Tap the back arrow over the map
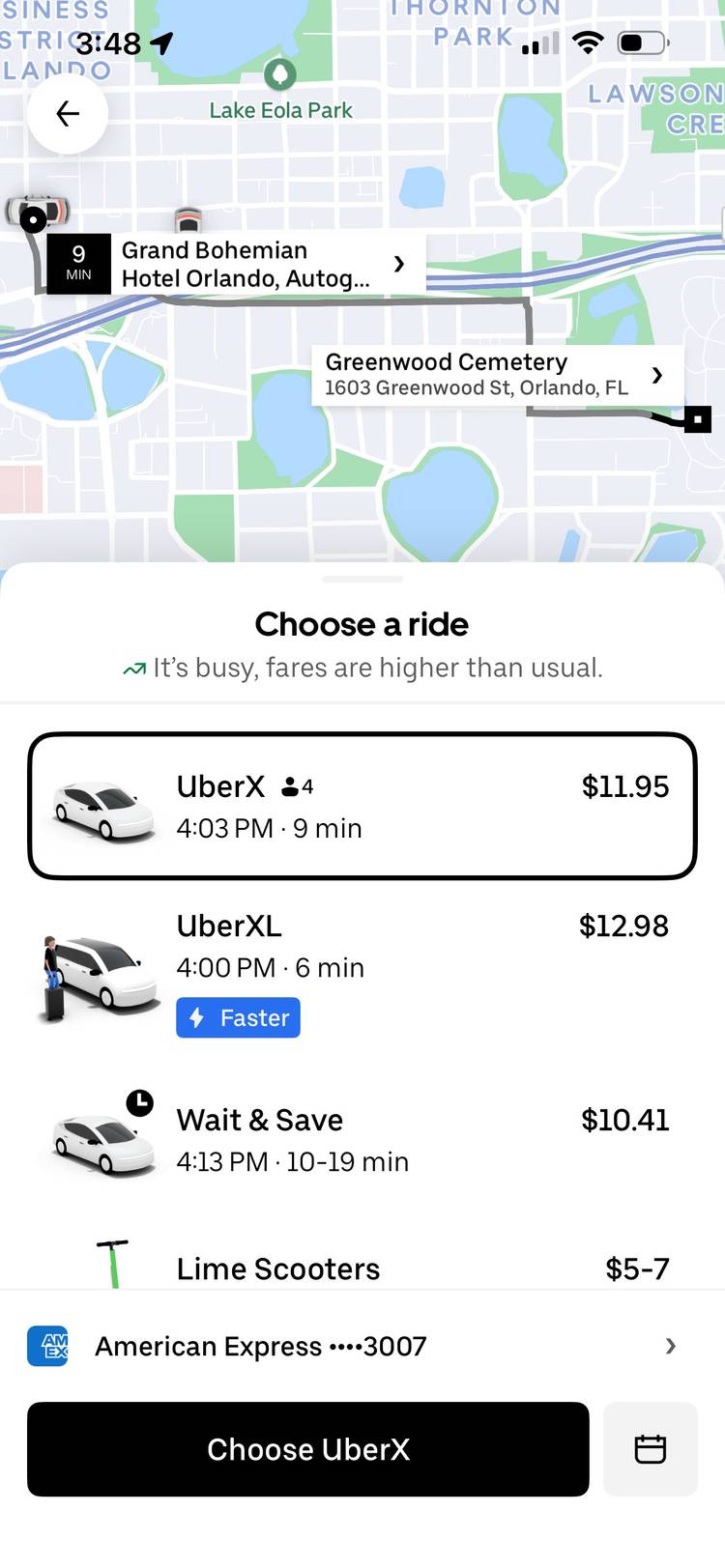Viewport: 725px width, 1568px height. (x=68, y=113)
